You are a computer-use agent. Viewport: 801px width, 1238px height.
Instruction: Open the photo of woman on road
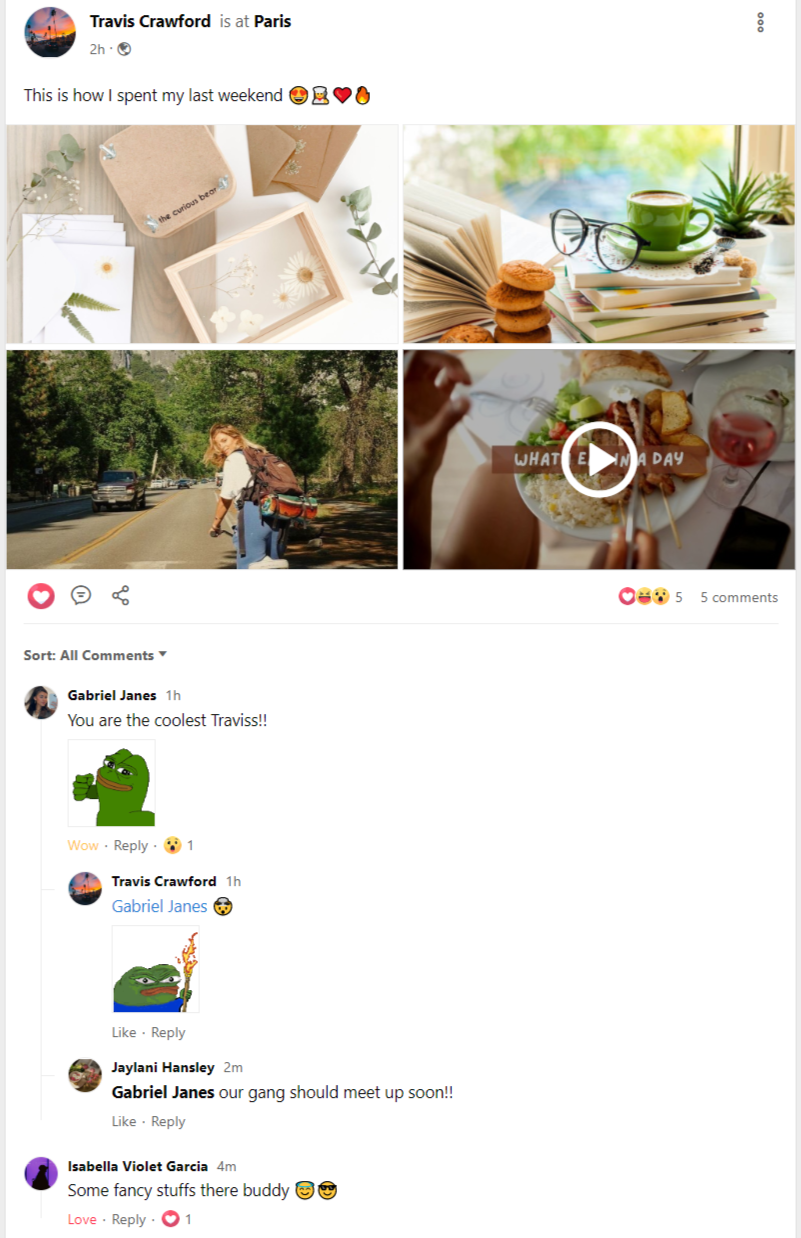[202, 460]
